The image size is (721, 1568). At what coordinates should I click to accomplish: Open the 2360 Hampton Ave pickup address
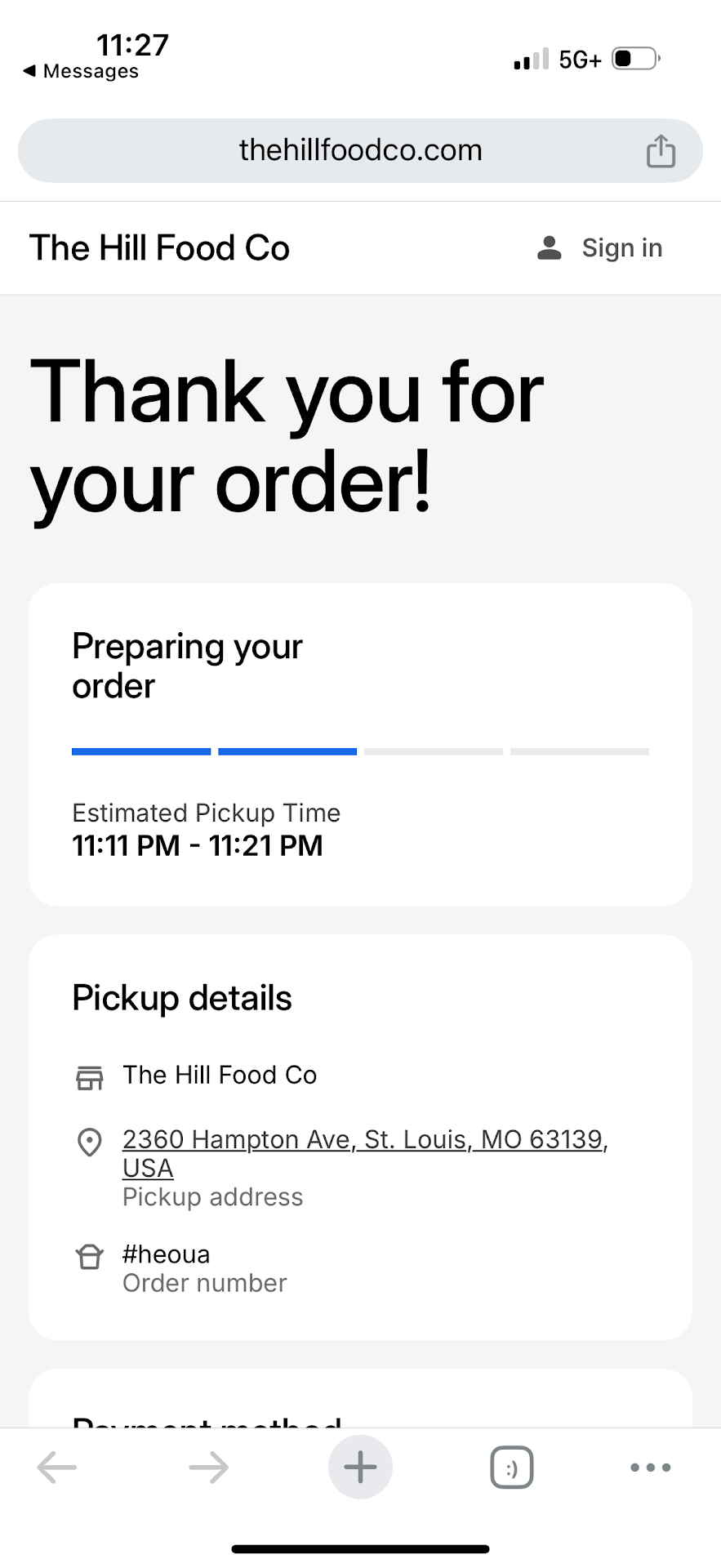click(x=364, y=1140)
